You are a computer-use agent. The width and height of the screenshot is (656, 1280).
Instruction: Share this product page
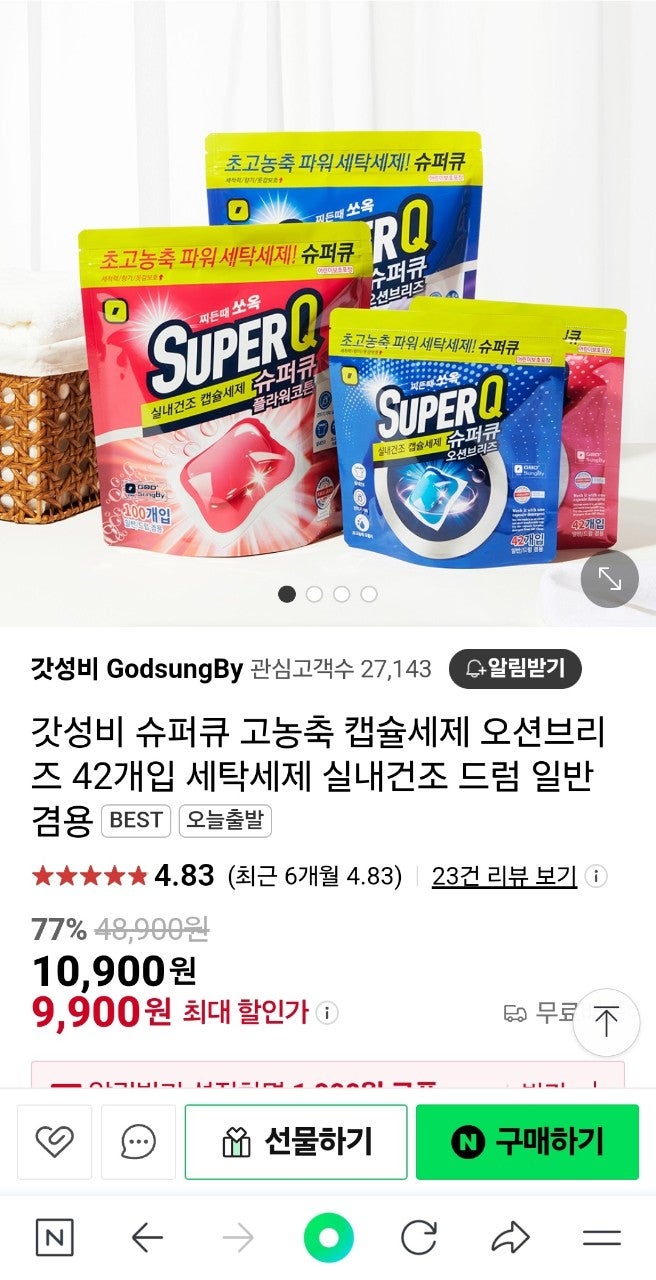click(510, 1239)
